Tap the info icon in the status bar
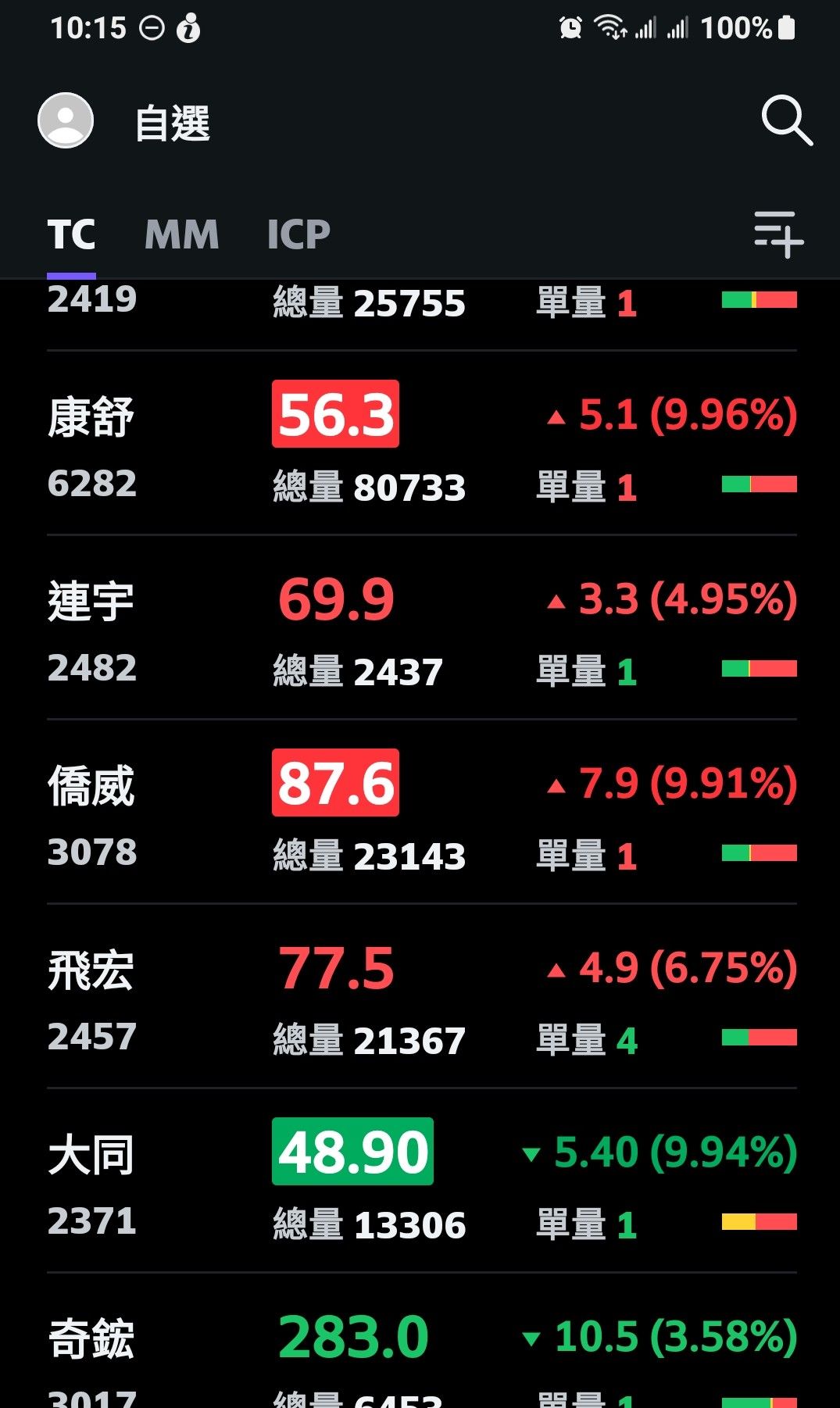Screen dimensions: 840x1408 point(188,27)
